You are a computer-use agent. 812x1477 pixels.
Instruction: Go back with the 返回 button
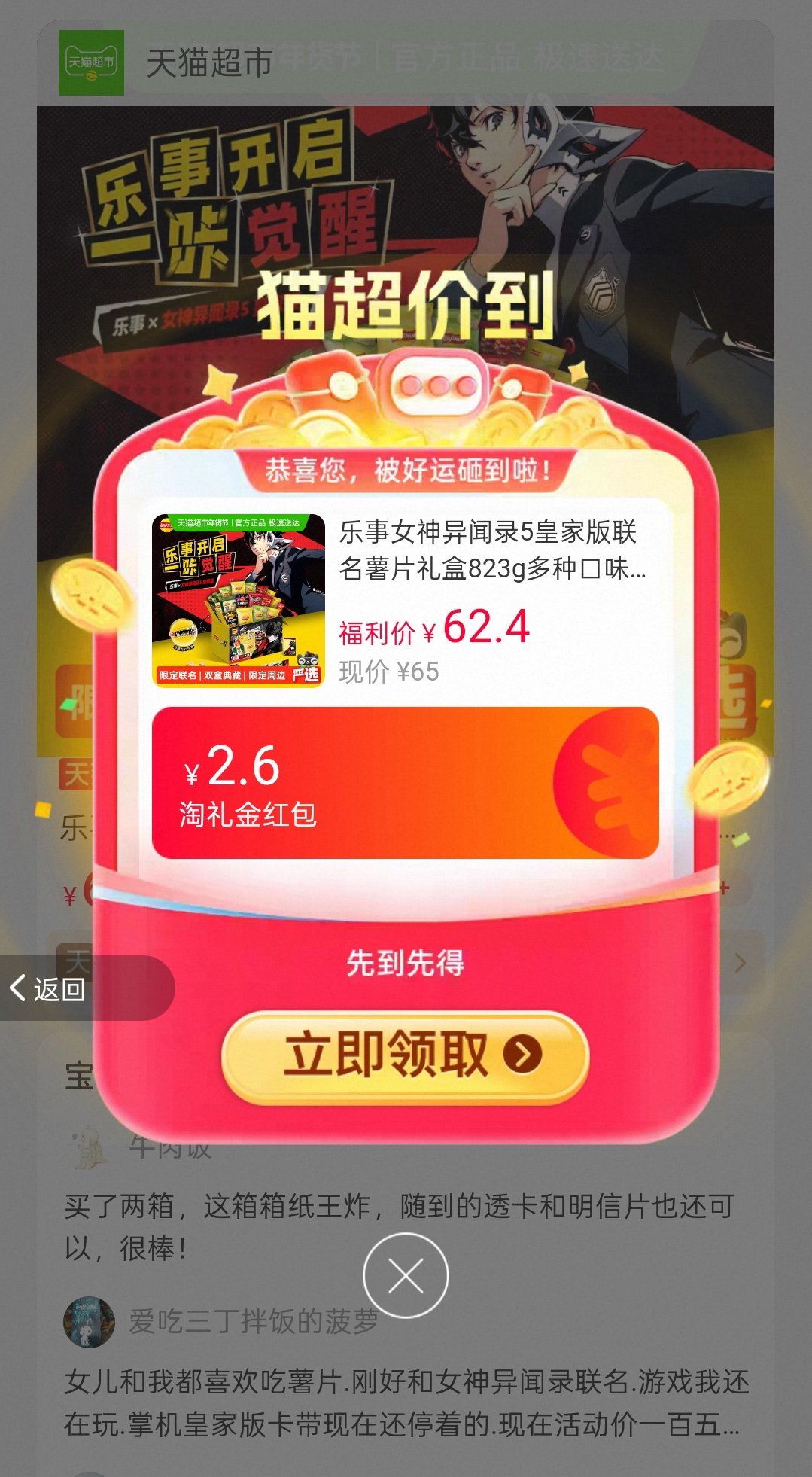(48, 988)
